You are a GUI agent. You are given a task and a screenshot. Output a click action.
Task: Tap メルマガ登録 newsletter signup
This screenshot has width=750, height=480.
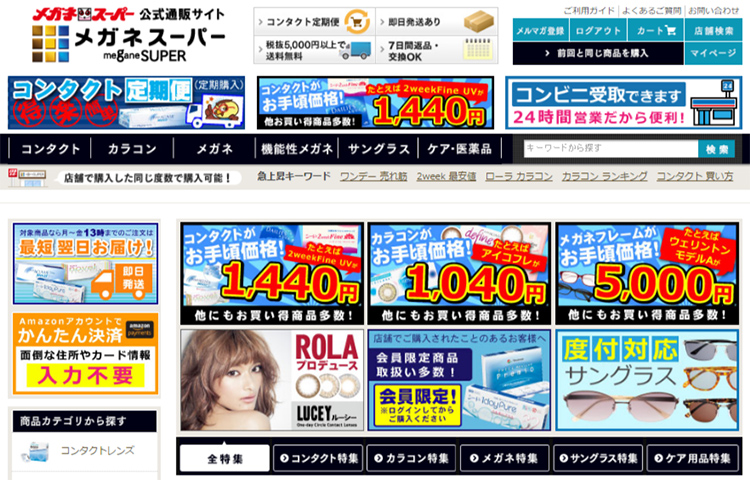click(x=540, y=31)
